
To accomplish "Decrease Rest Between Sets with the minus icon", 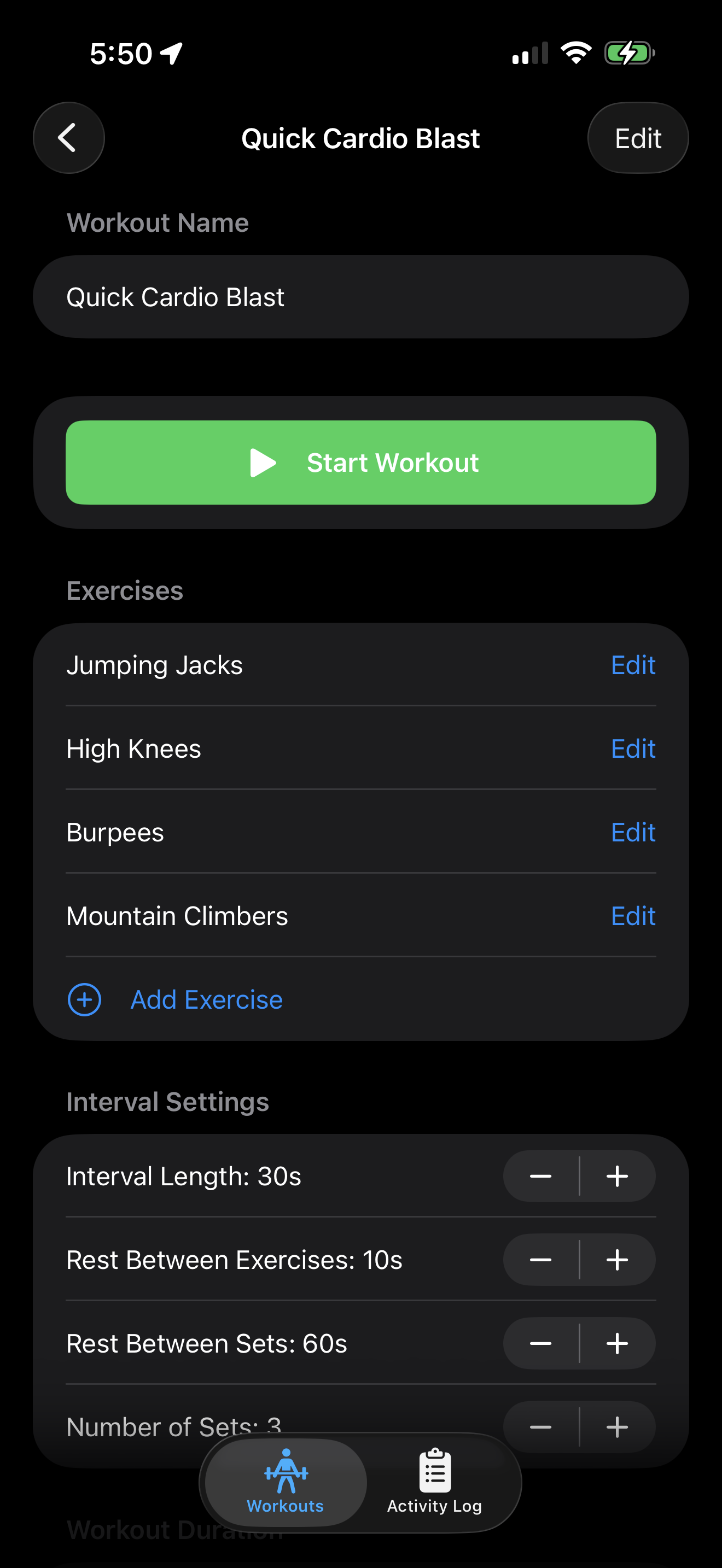I will coord(540,1344).
